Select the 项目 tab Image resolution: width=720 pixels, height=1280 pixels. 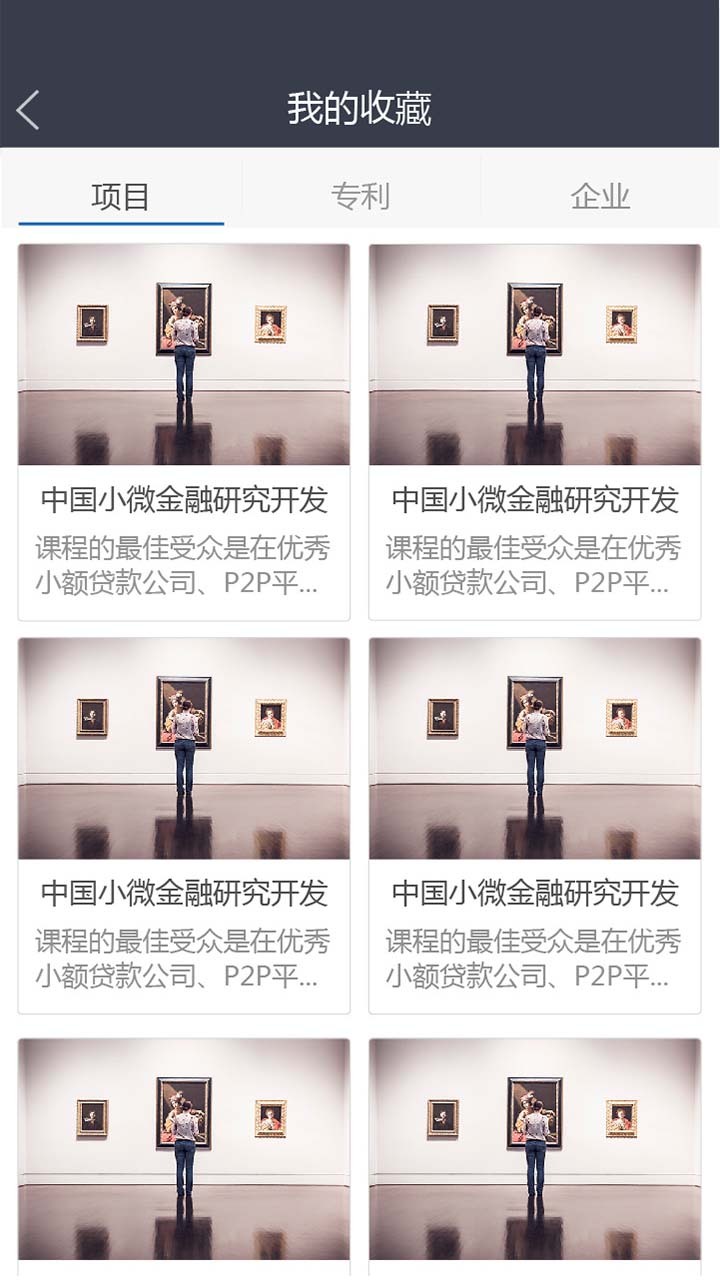tap(121, 196)
